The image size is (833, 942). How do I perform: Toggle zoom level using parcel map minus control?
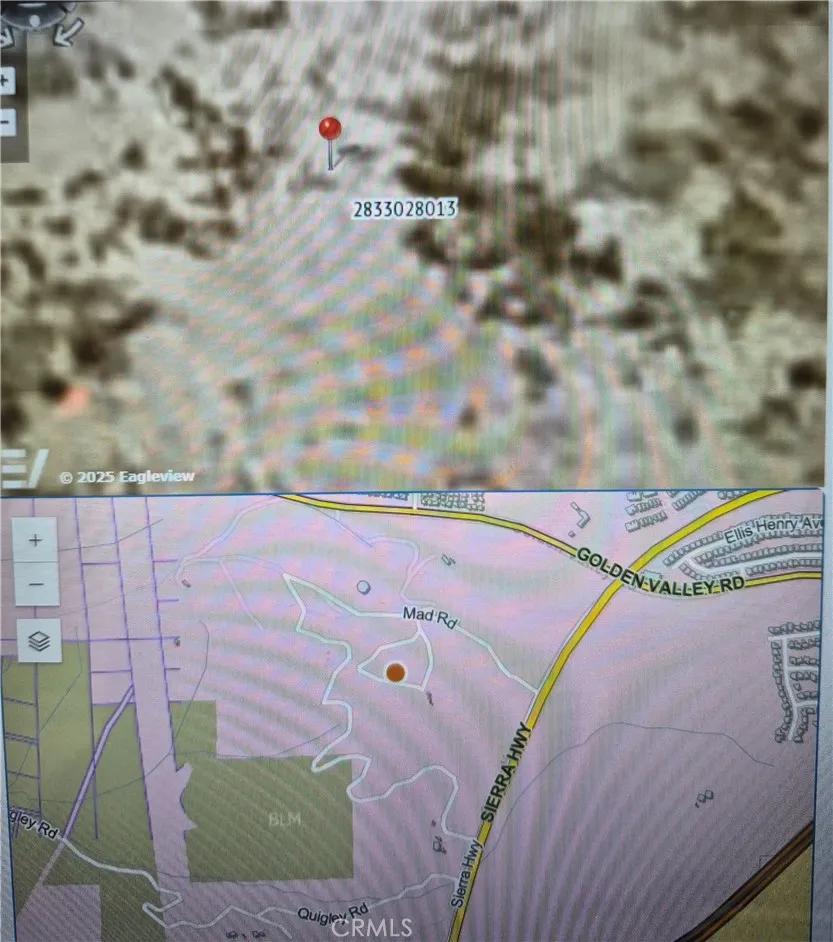coord(36,584)
